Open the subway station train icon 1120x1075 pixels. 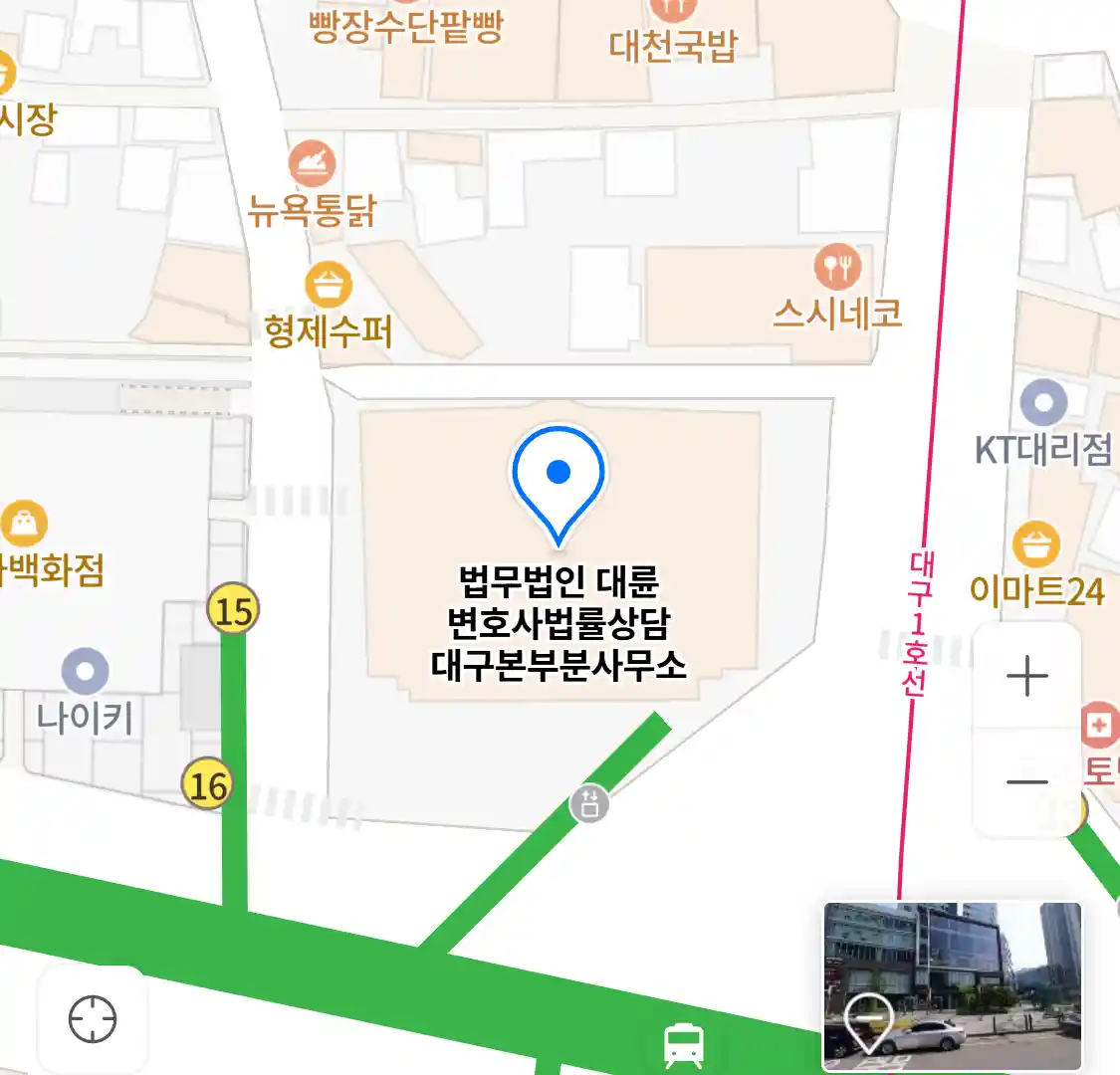click(684, 1045)
